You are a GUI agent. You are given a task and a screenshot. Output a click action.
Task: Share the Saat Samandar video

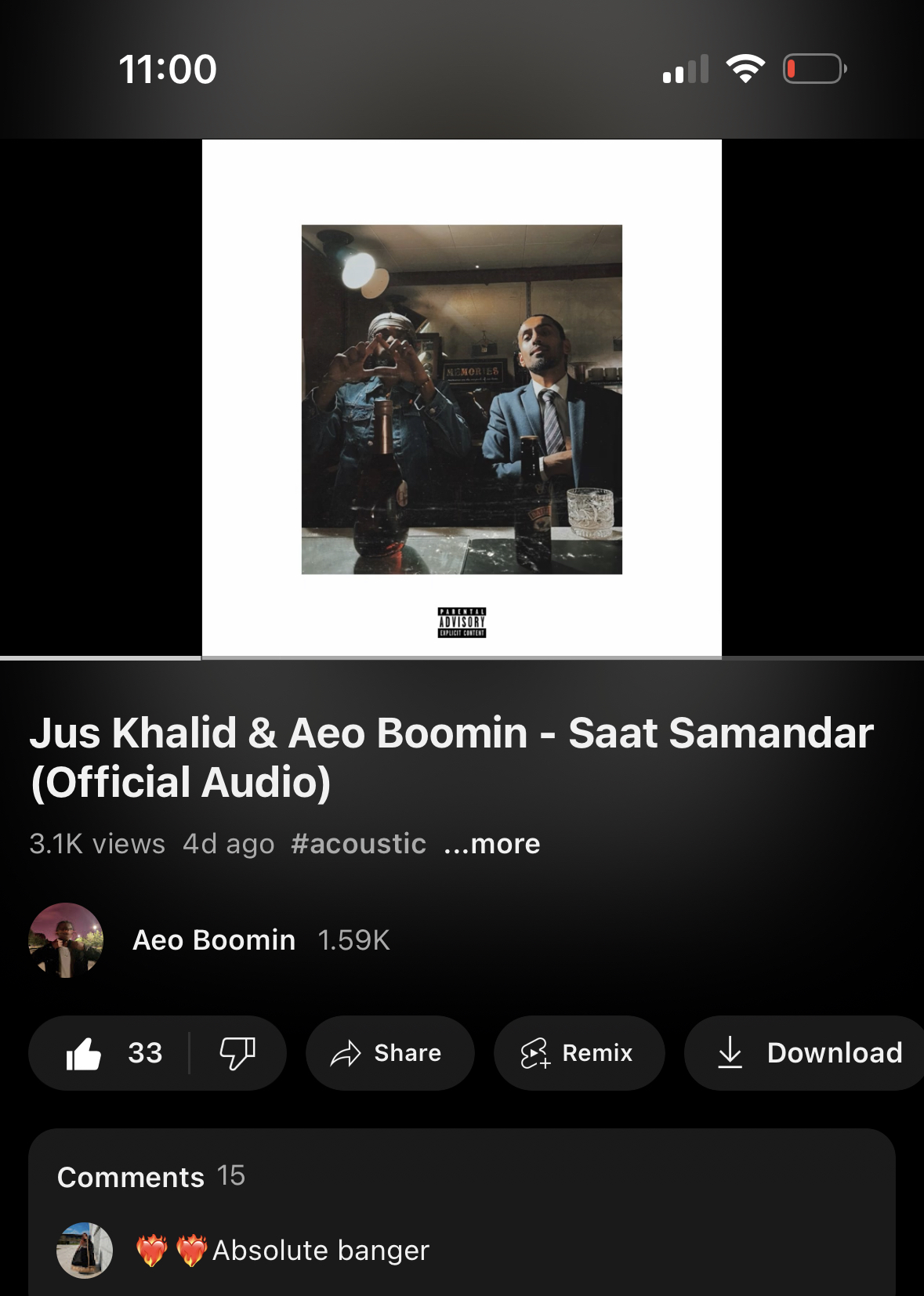pyautogui.click(x=390, y=1053)
